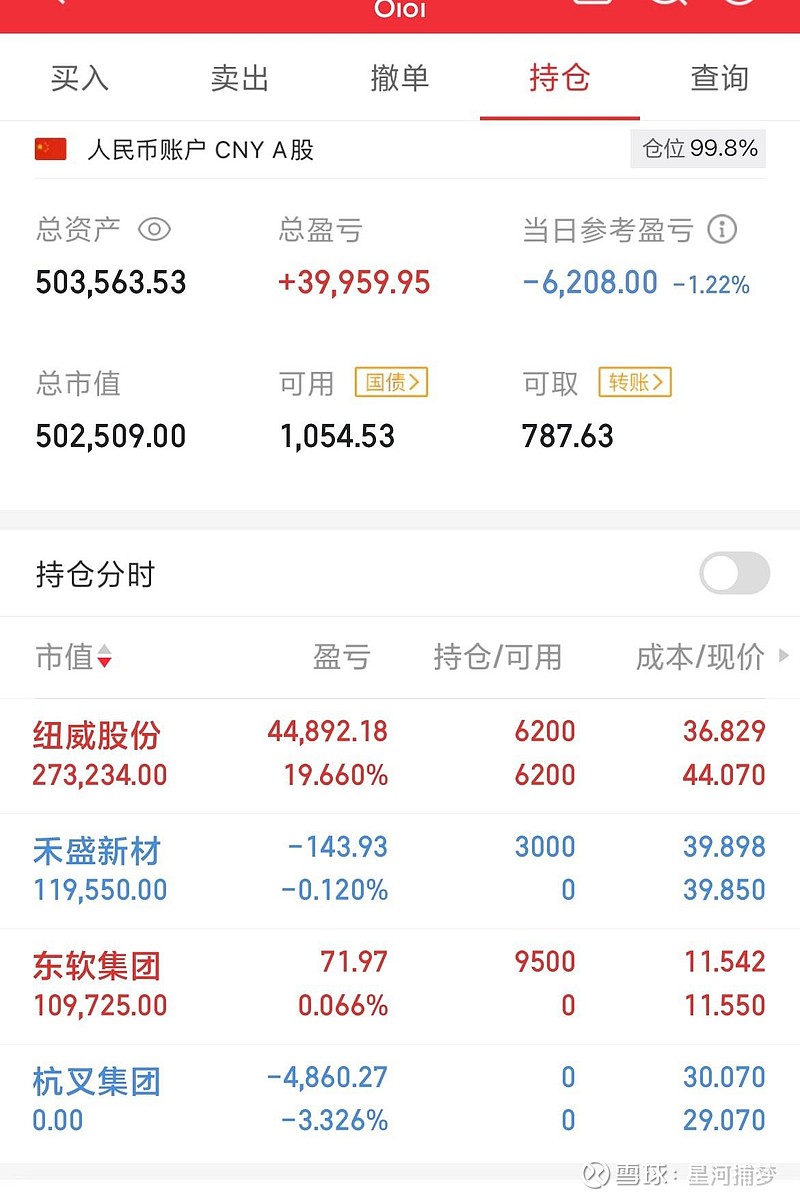Viewport: 800px width, 1200px height.
Task: Enable the 持仓分时 switch
Action: [x=734, y=574]
